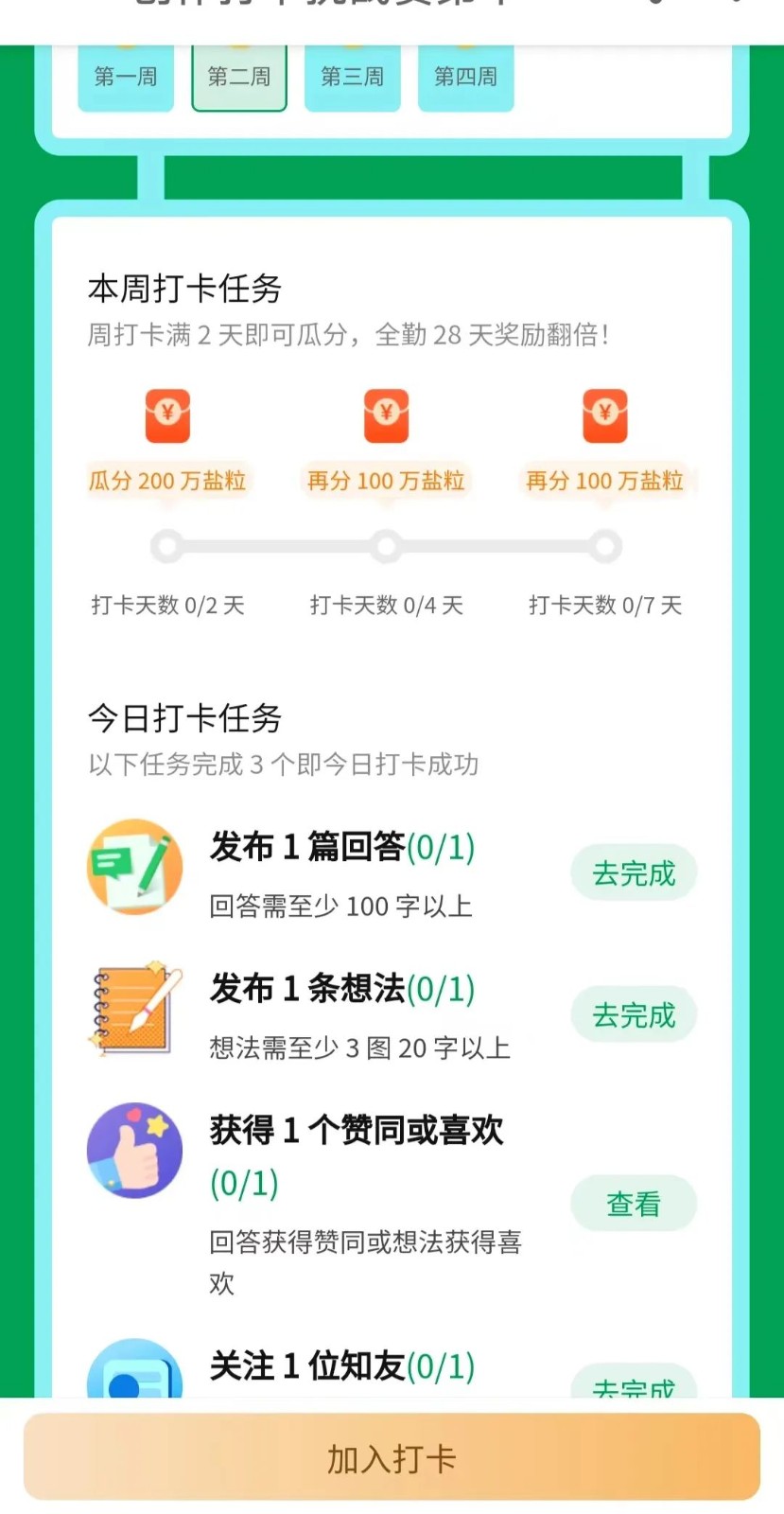Tap the third red envelope reward icon
Screen dimensions: 784x1514
pos(605,416)
